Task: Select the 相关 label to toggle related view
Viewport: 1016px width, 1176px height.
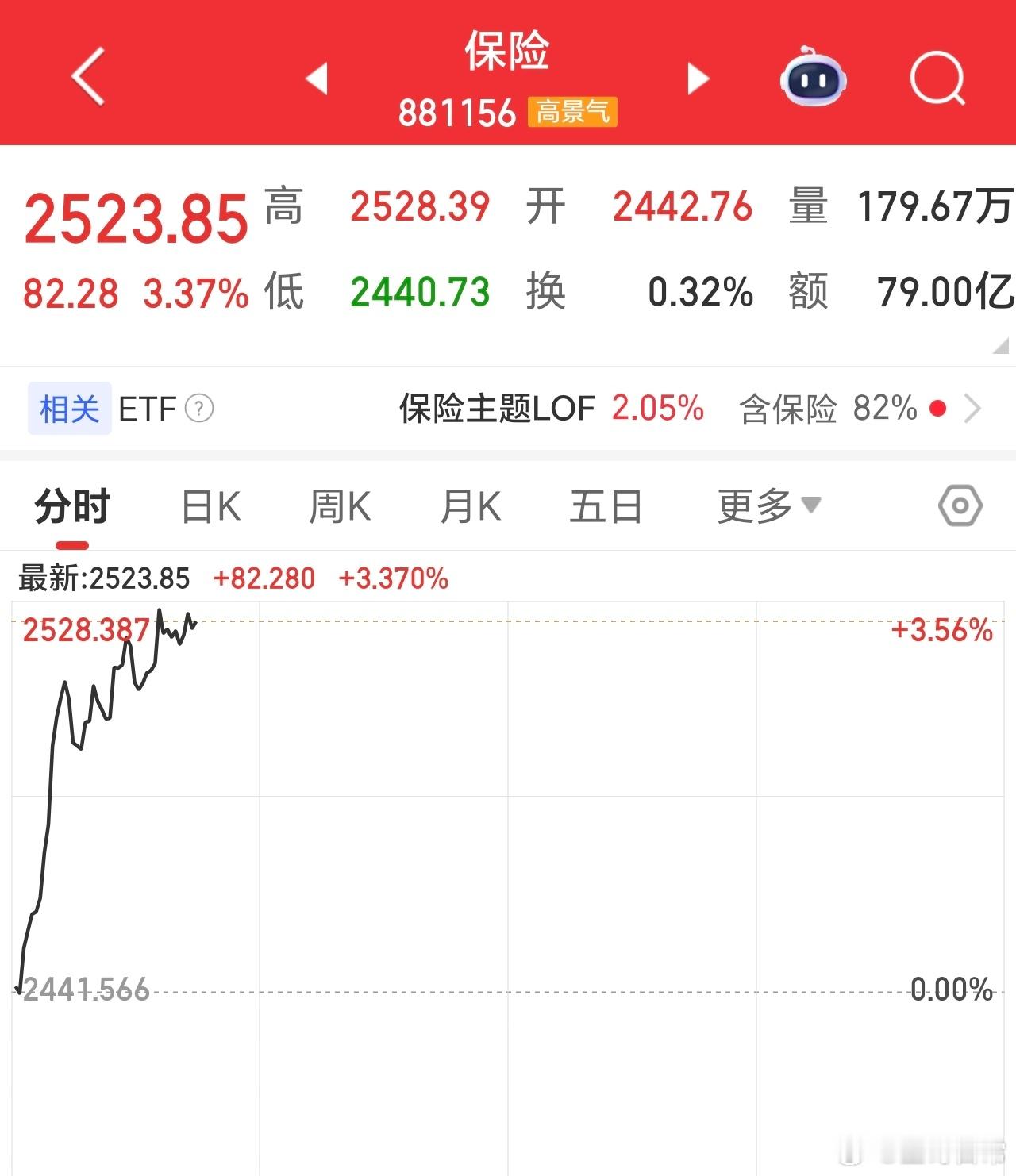Action: coord(68,409)
